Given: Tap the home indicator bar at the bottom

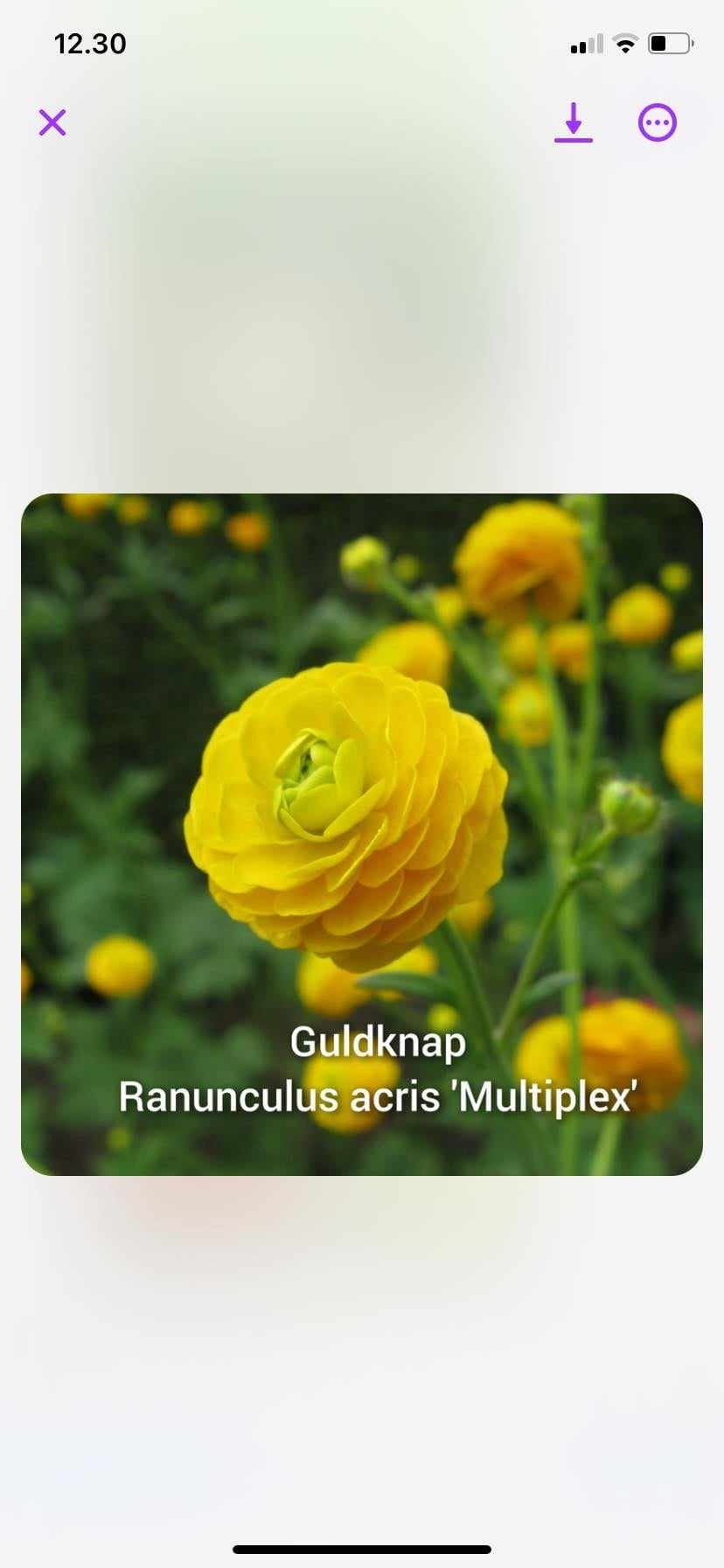Looking at the screenshot, I should pyautogui.click(x=362, y=1549).
